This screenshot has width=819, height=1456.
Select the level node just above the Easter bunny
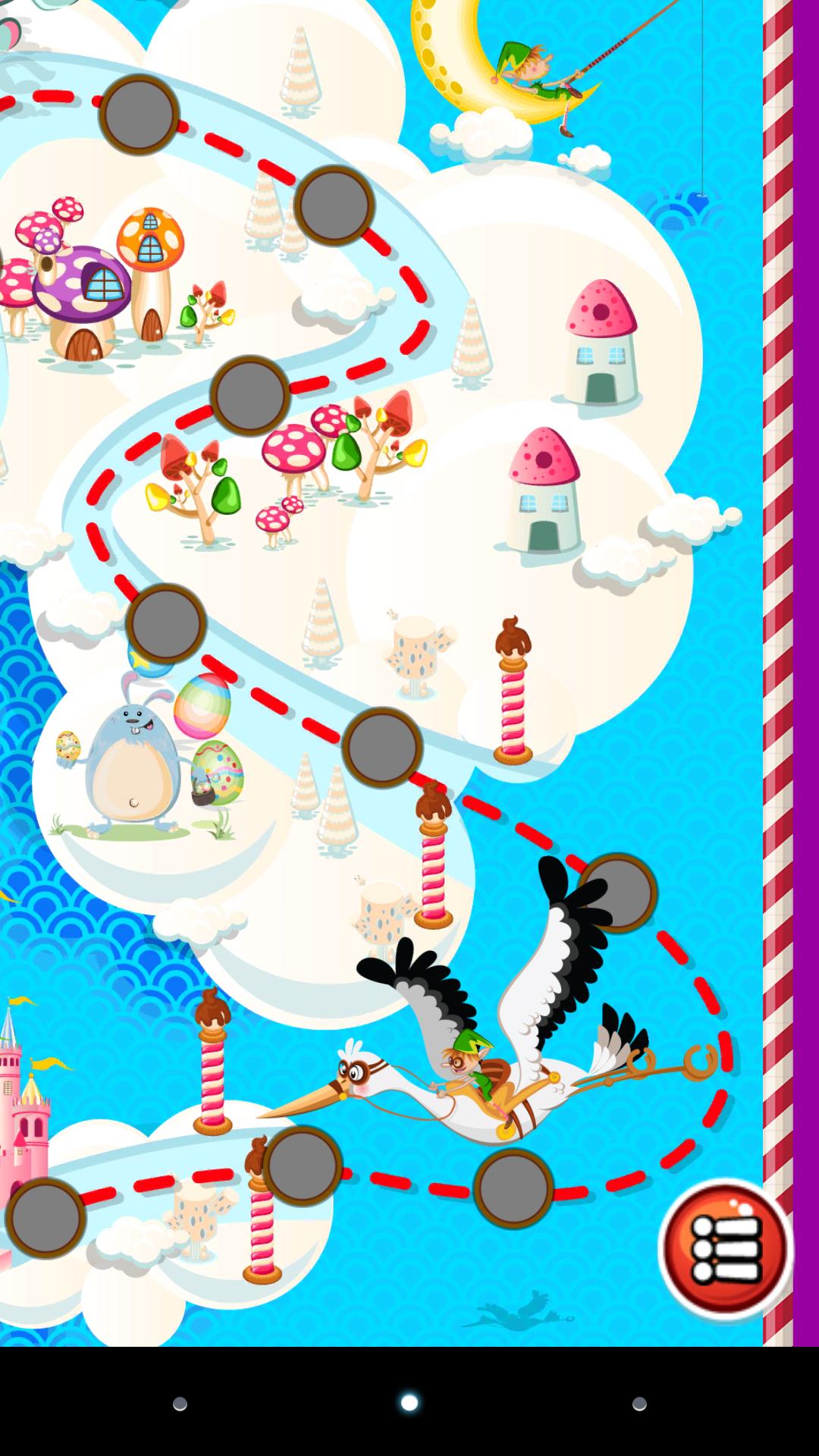pos(166,623)
